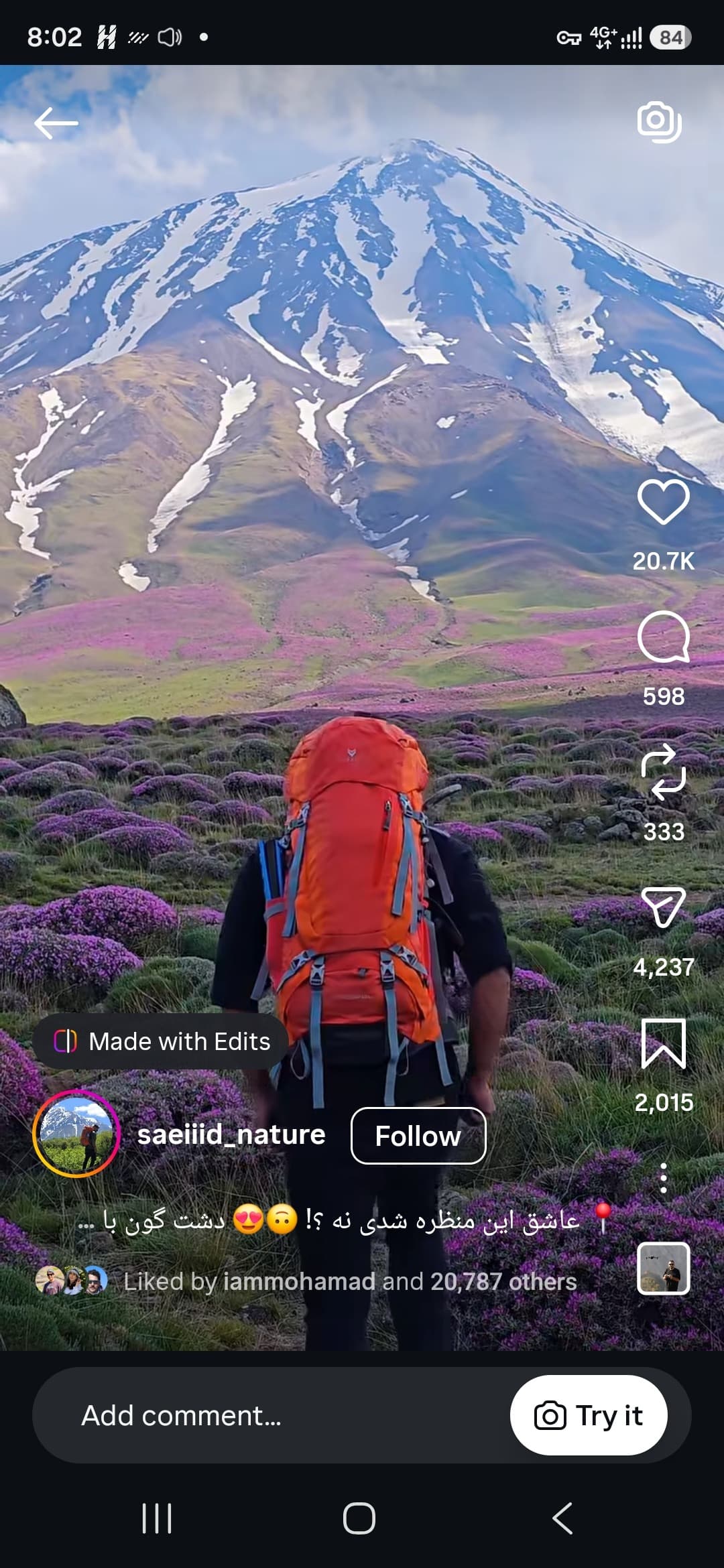Tap the Add comment field
The height and width of the screenshot is (1568, 724).
click(x=268, y=1416)
